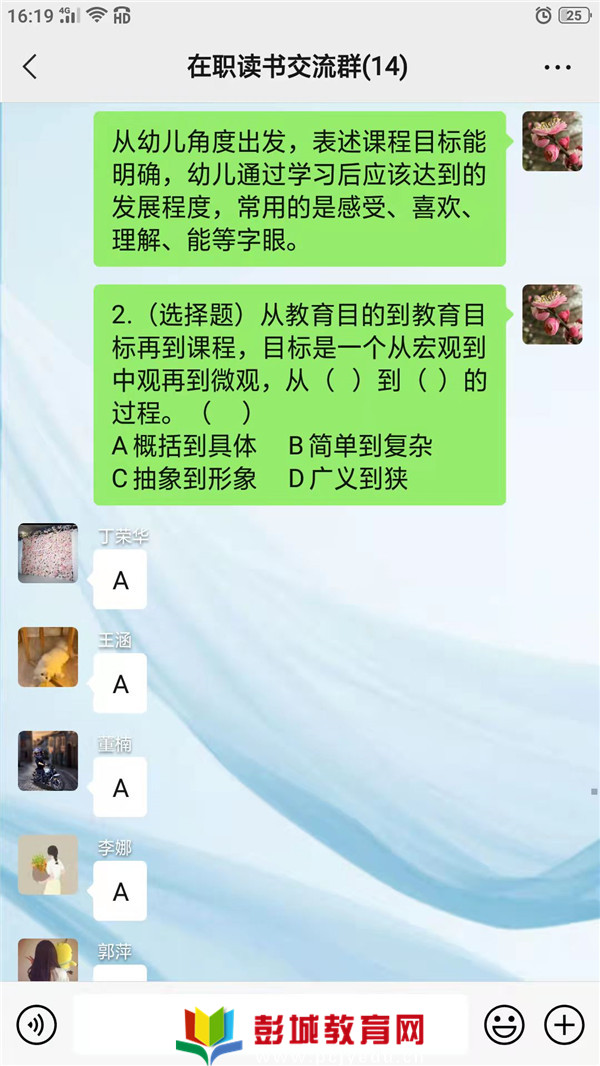Open 郭萍's profile avatar
600x1066 pixels.
48,959
